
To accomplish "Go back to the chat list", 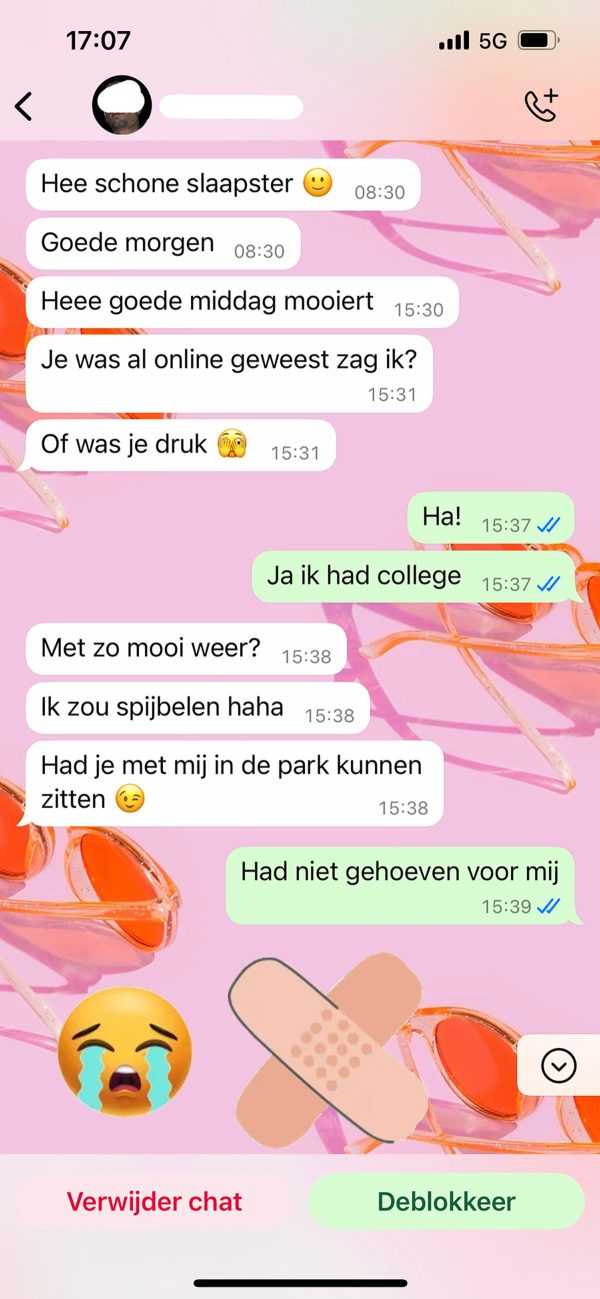I will (x=24, y=106).
